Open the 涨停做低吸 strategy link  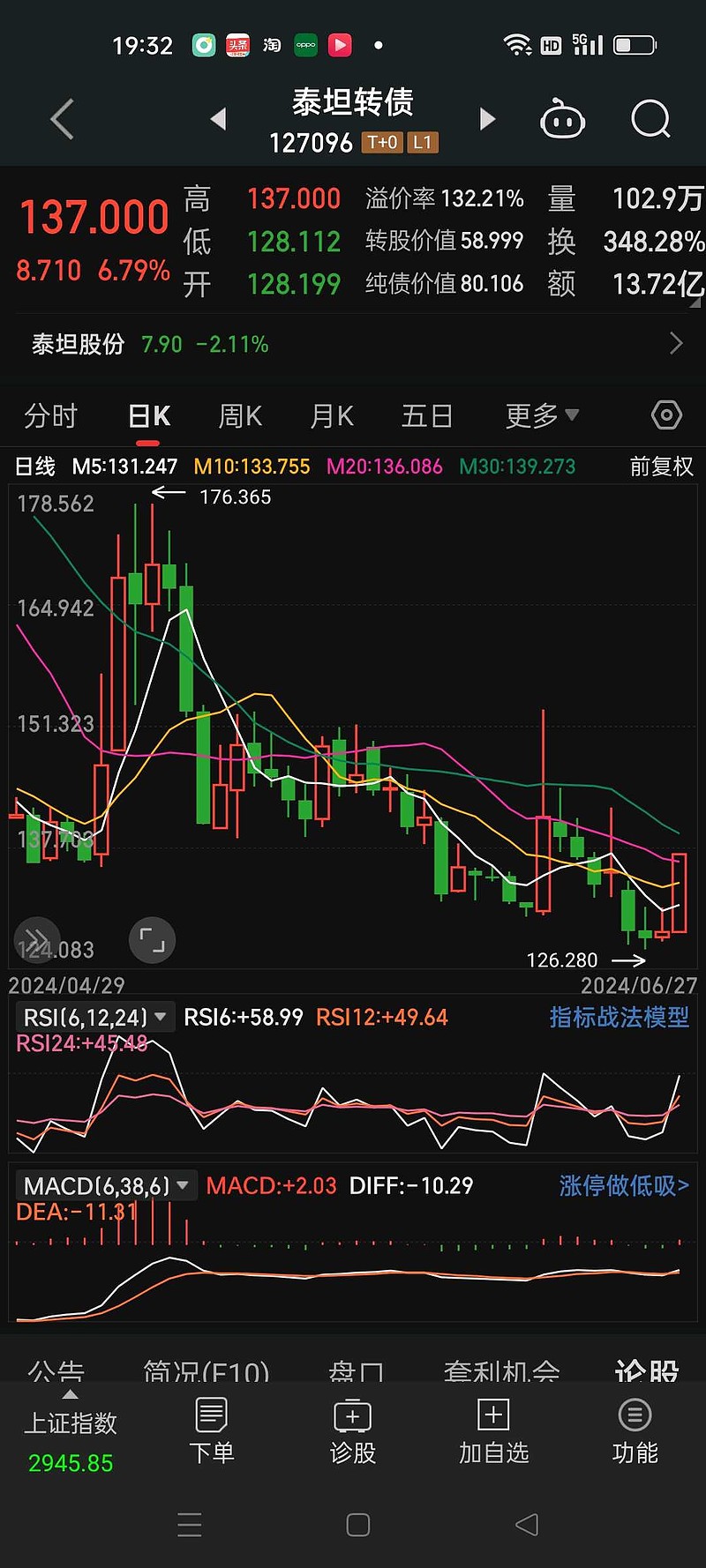[622, 1185]
